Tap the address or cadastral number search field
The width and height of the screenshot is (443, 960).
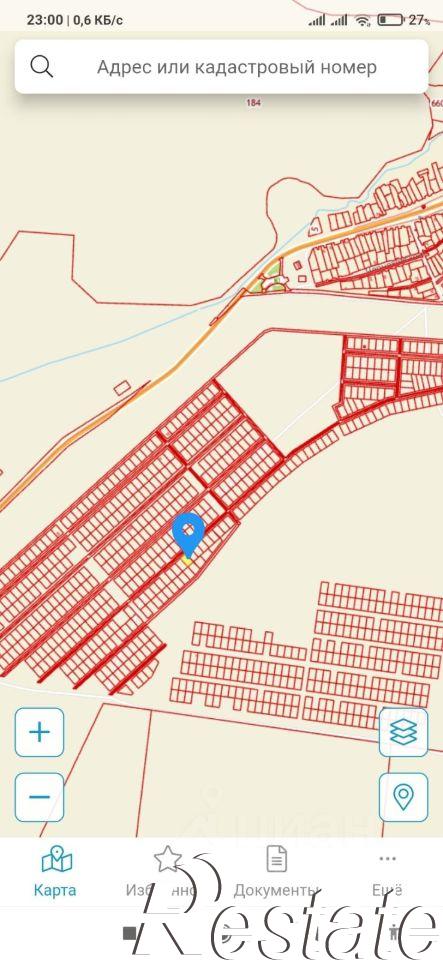(x=221, y=67)
